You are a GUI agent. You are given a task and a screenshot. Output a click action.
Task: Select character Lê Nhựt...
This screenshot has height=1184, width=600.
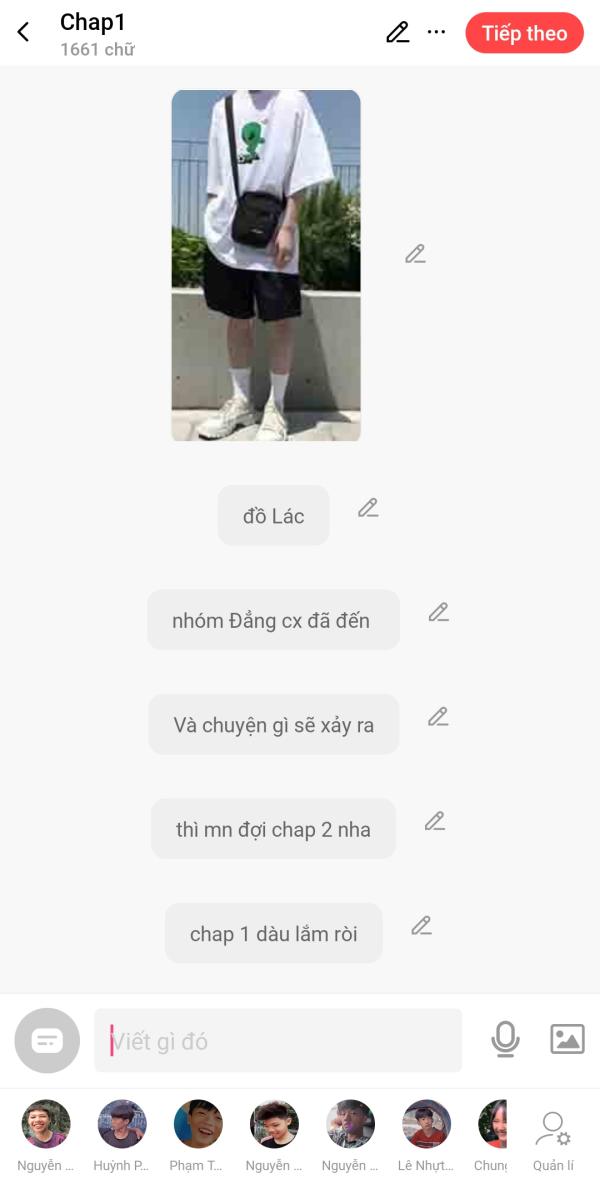(x=426, y=1126)
